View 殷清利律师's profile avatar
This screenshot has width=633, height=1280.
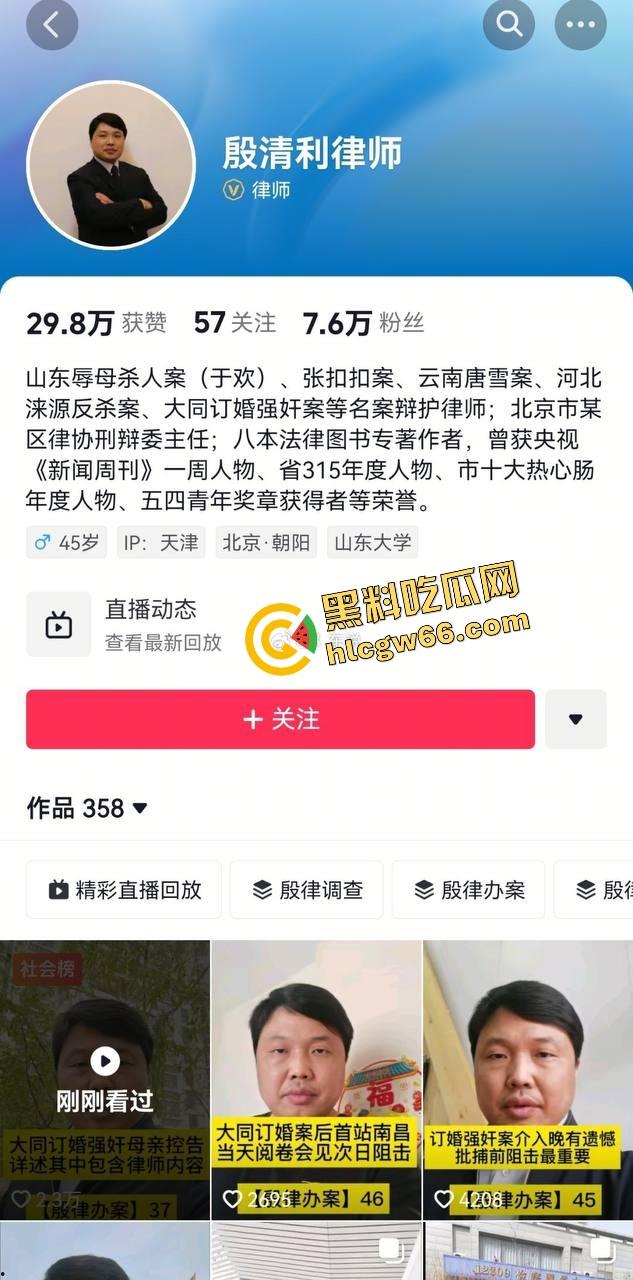[111, 165]
